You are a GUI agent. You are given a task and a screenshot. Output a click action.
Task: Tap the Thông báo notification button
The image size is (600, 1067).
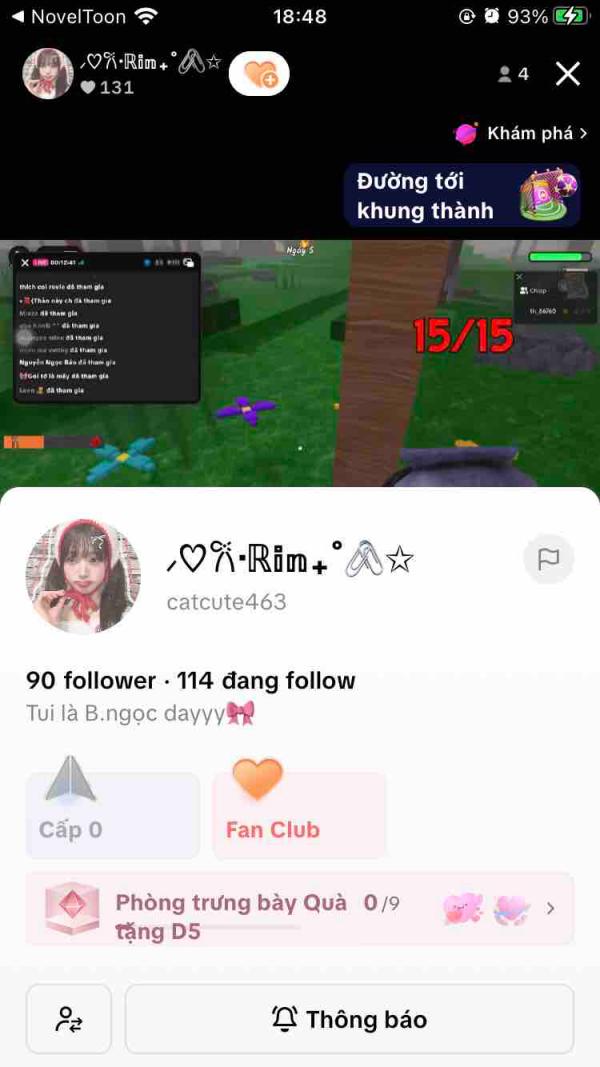click(349, 1019)
